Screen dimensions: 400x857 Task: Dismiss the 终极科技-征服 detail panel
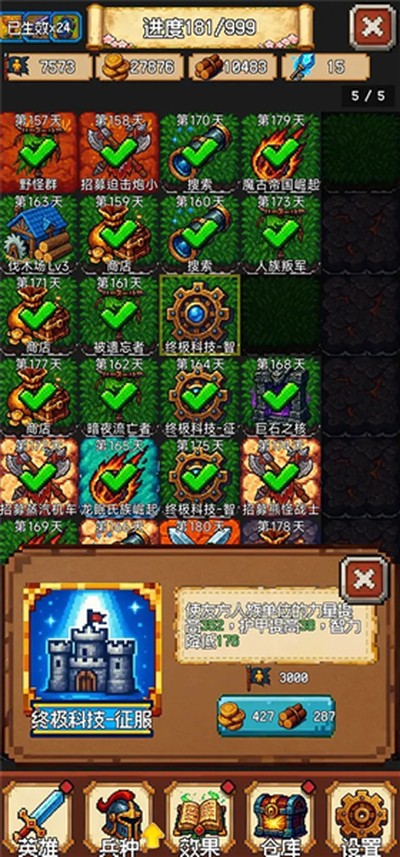[364, 580]
